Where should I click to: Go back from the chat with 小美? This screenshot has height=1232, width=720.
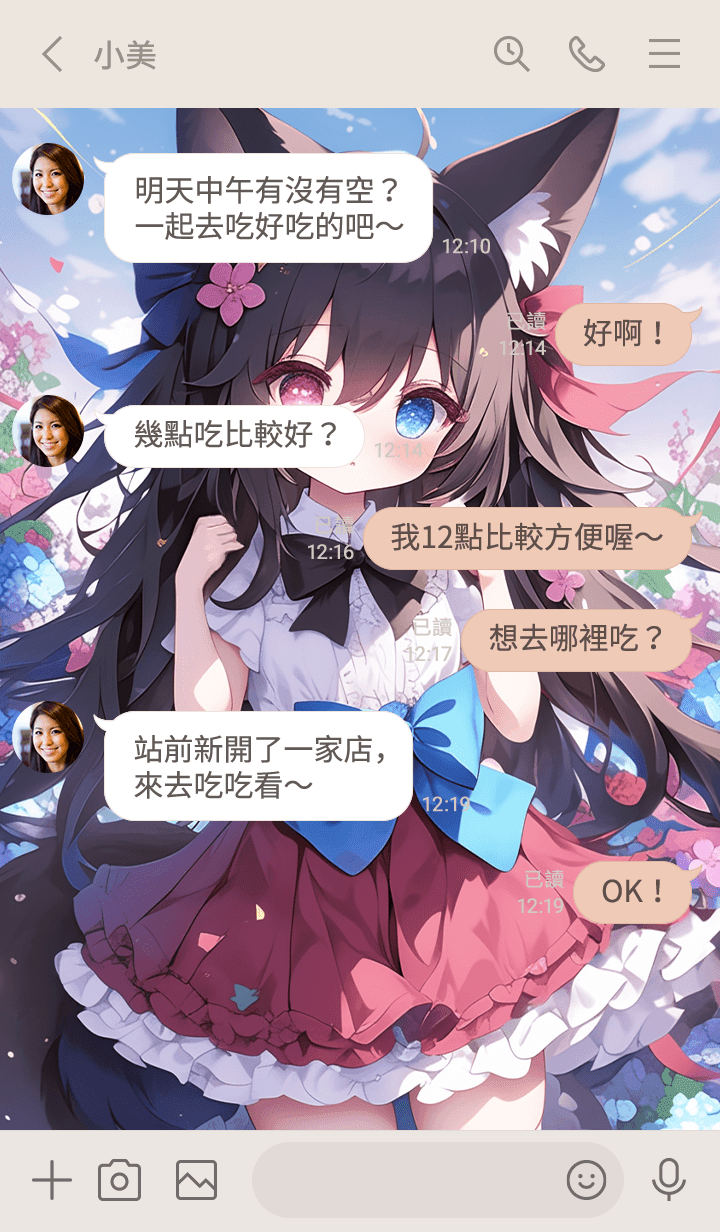tap(52, 54)
